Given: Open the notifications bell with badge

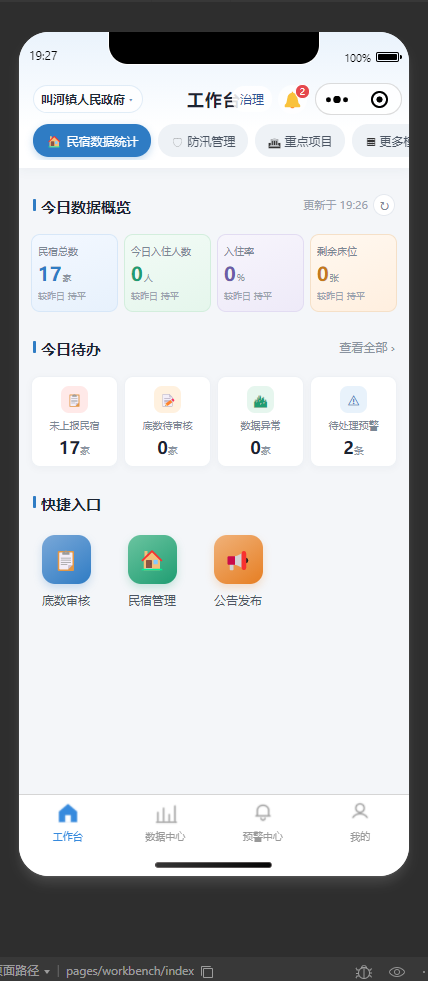Looking at the screenshot, I should pos(293,99).
